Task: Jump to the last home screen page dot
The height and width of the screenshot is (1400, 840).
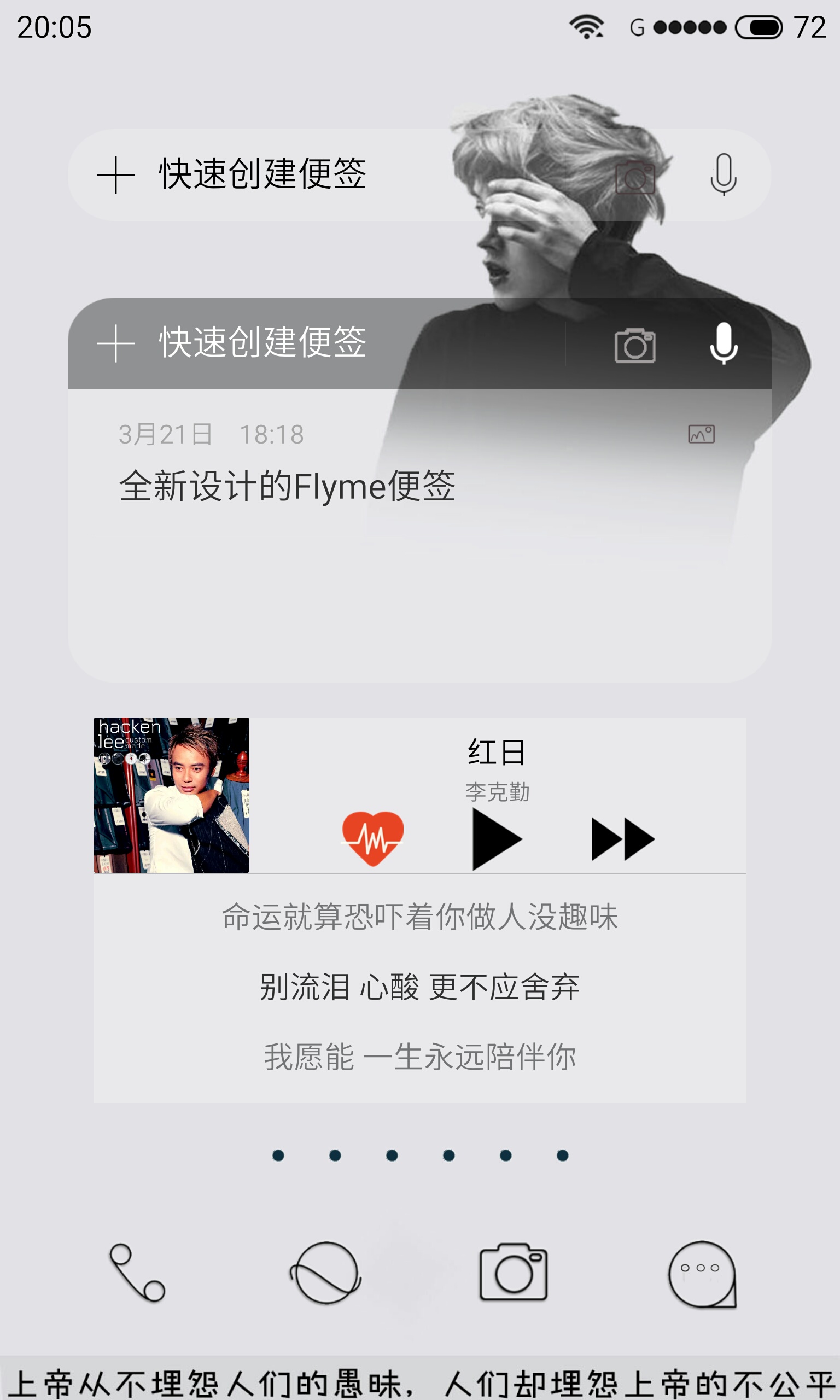Action: 562,1156
